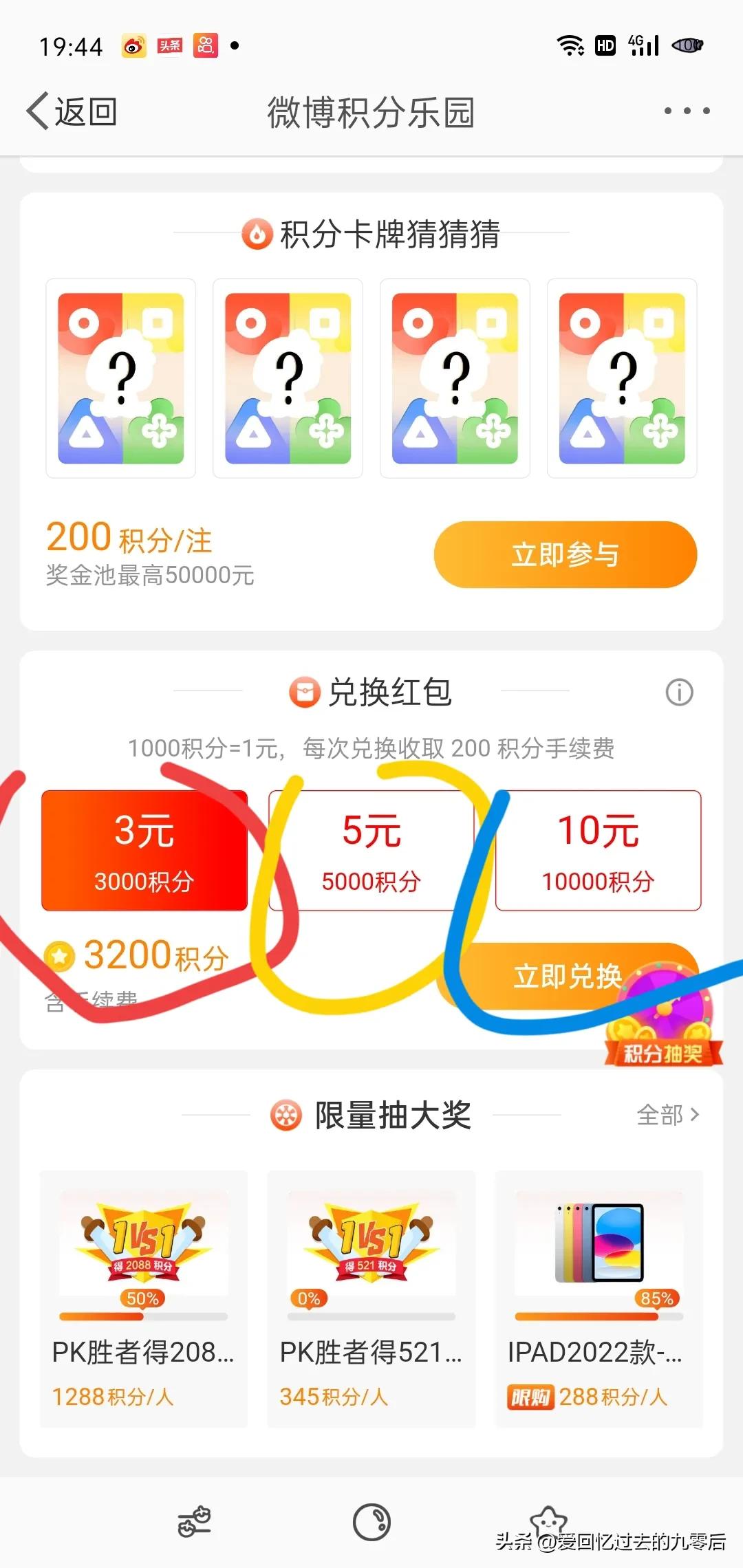Tap 立即兑换 to redeem the red envelope
Screen dimensions: 743x1568
[537, 975]
